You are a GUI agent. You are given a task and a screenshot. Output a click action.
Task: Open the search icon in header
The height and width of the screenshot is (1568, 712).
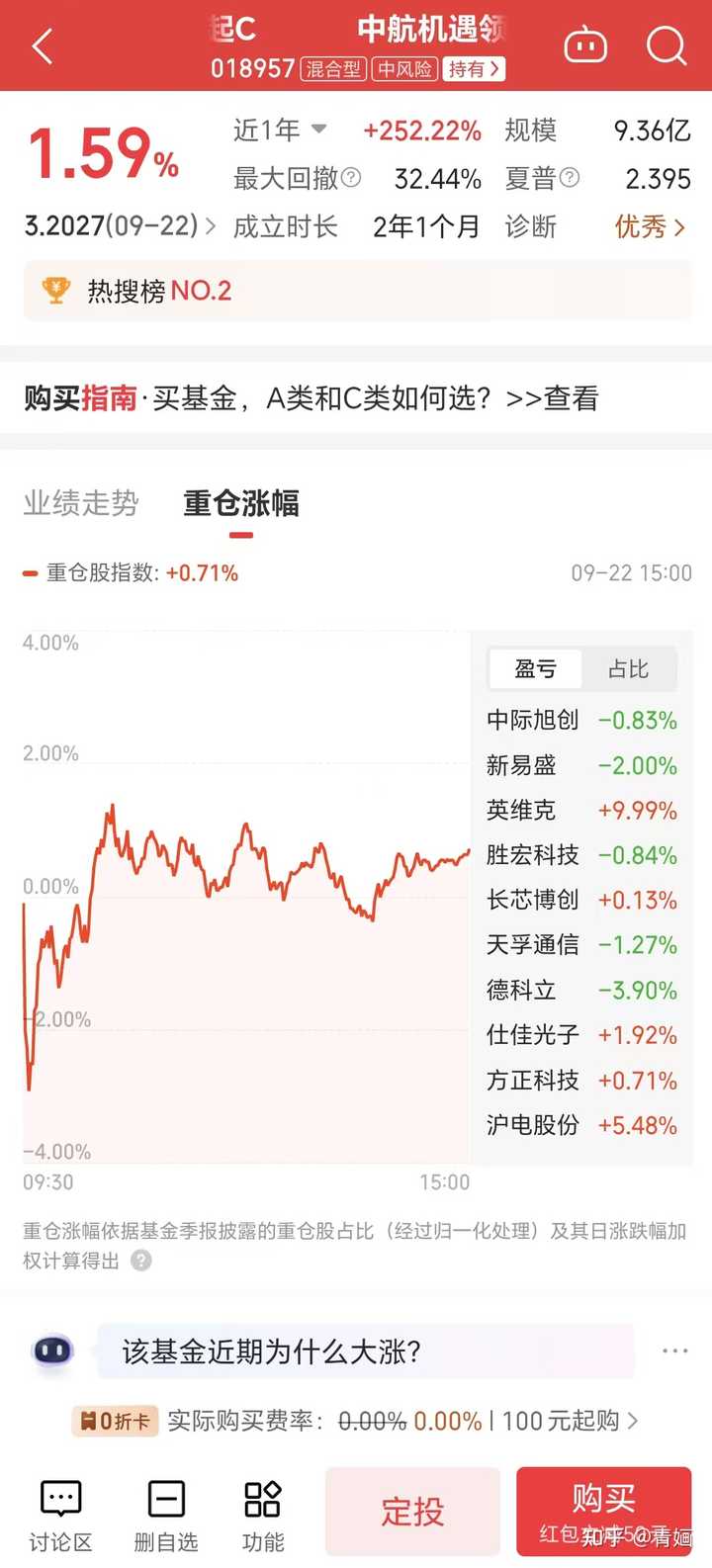(667, 44)
